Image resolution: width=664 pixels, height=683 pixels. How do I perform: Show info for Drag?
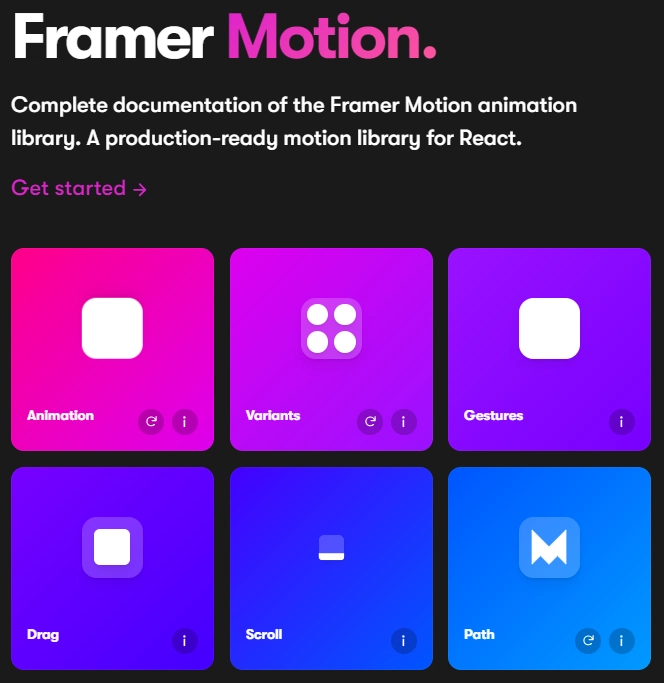(x=185, y=641)
